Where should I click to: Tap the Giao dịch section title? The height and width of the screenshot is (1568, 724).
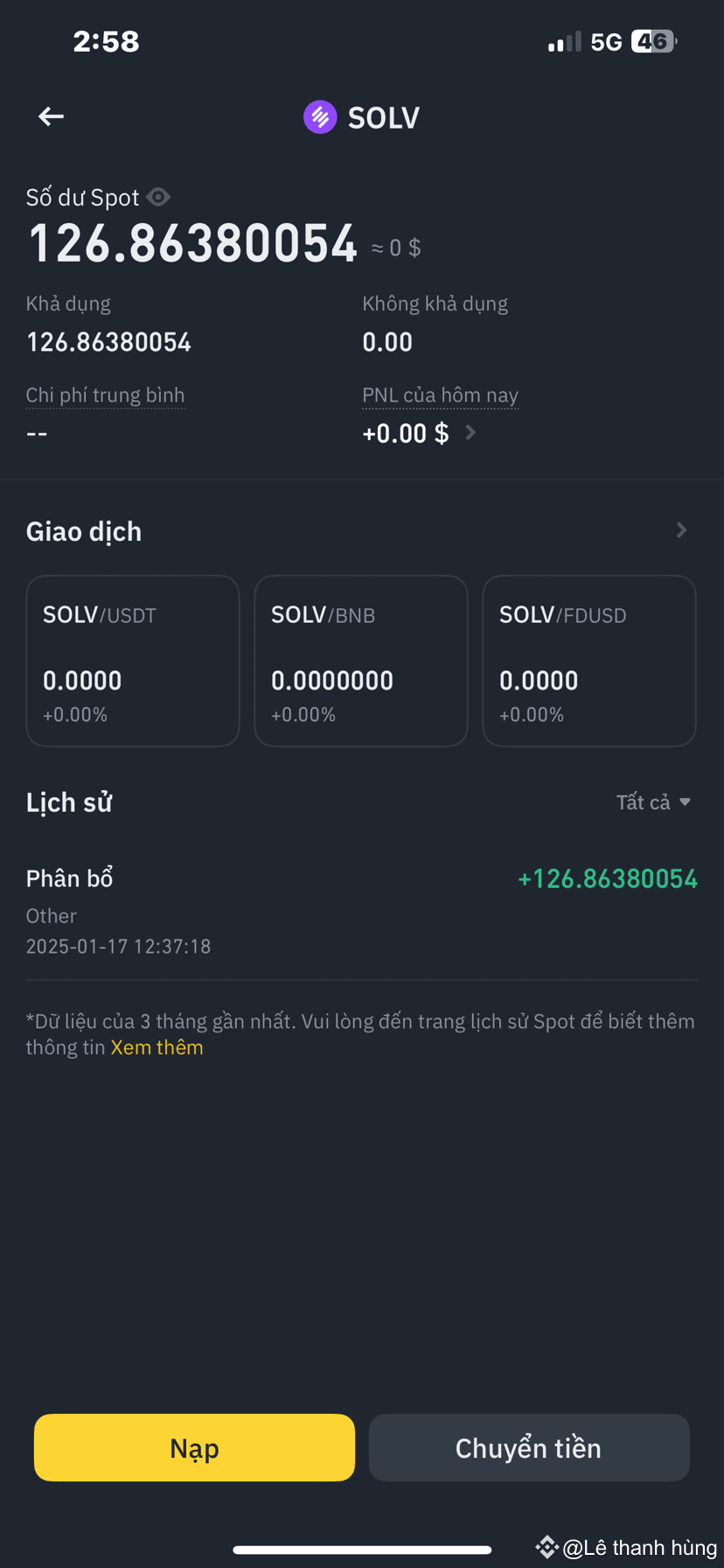(x=84, y=530)
